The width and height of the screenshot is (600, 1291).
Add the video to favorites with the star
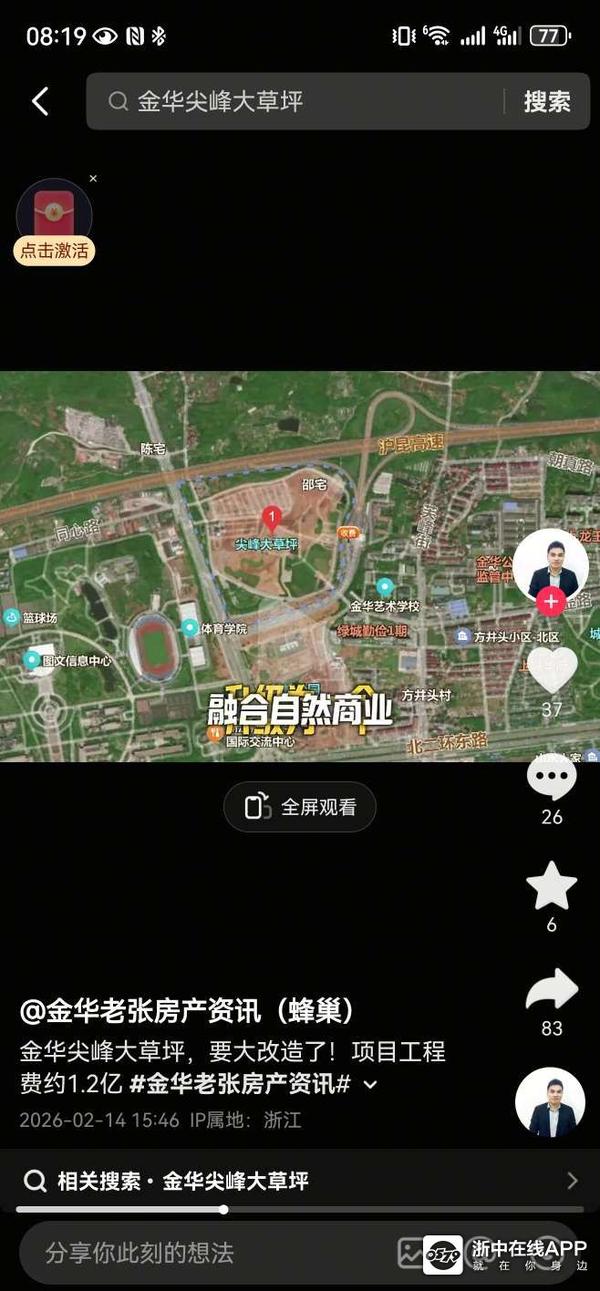coord(552,886)
